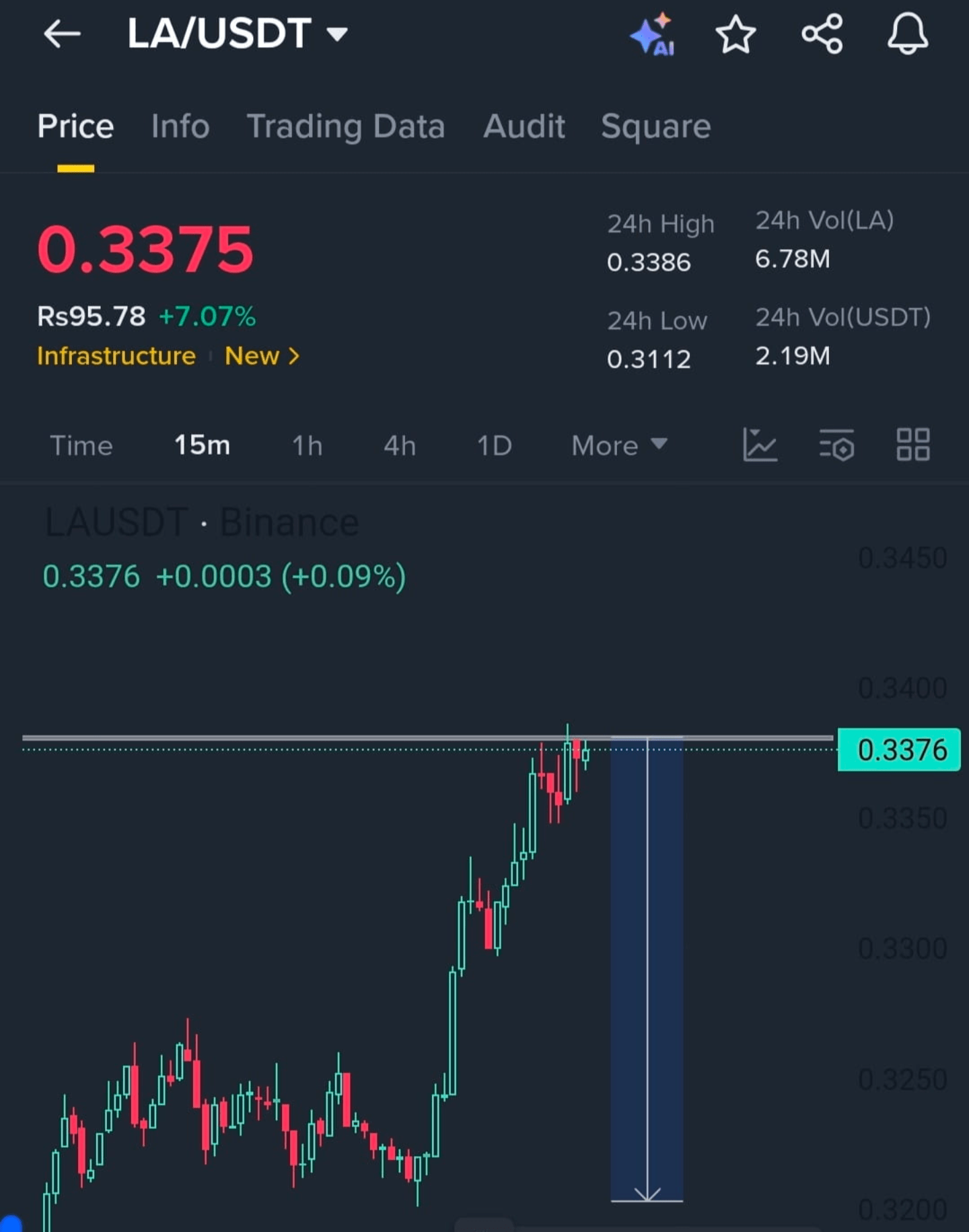Switch to the Trading Data tab
This screenshot has width=969, height=1232.
(x=346, y=126)
